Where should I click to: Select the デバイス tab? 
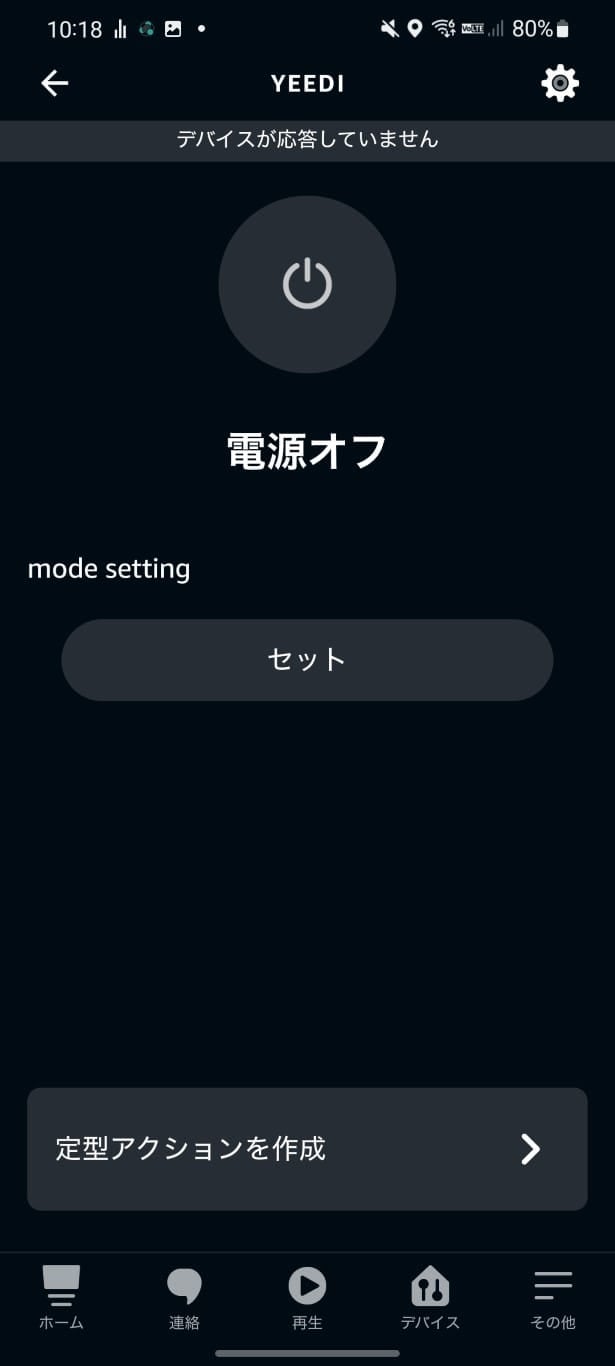430,1297
